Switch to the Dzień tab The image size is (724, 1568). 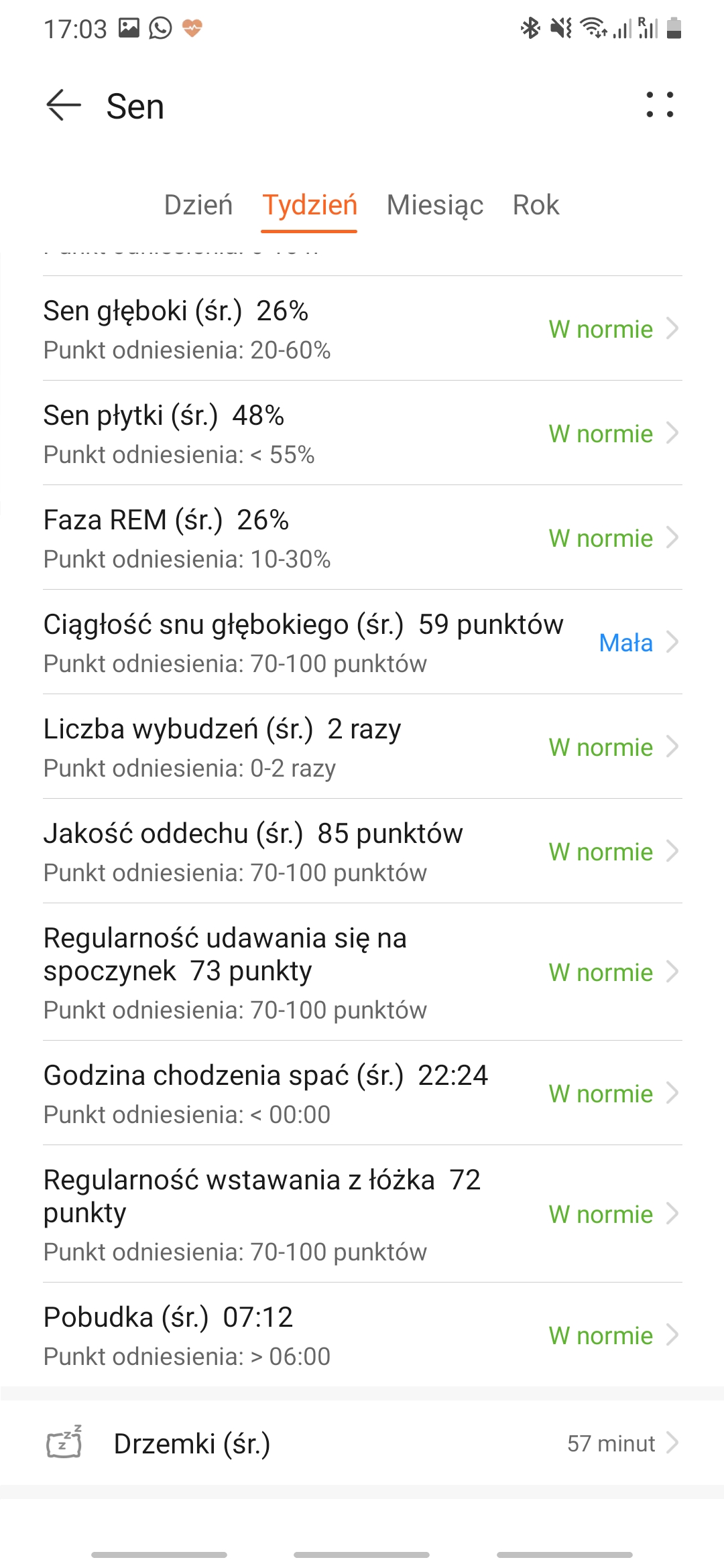[x=198, y=205]
